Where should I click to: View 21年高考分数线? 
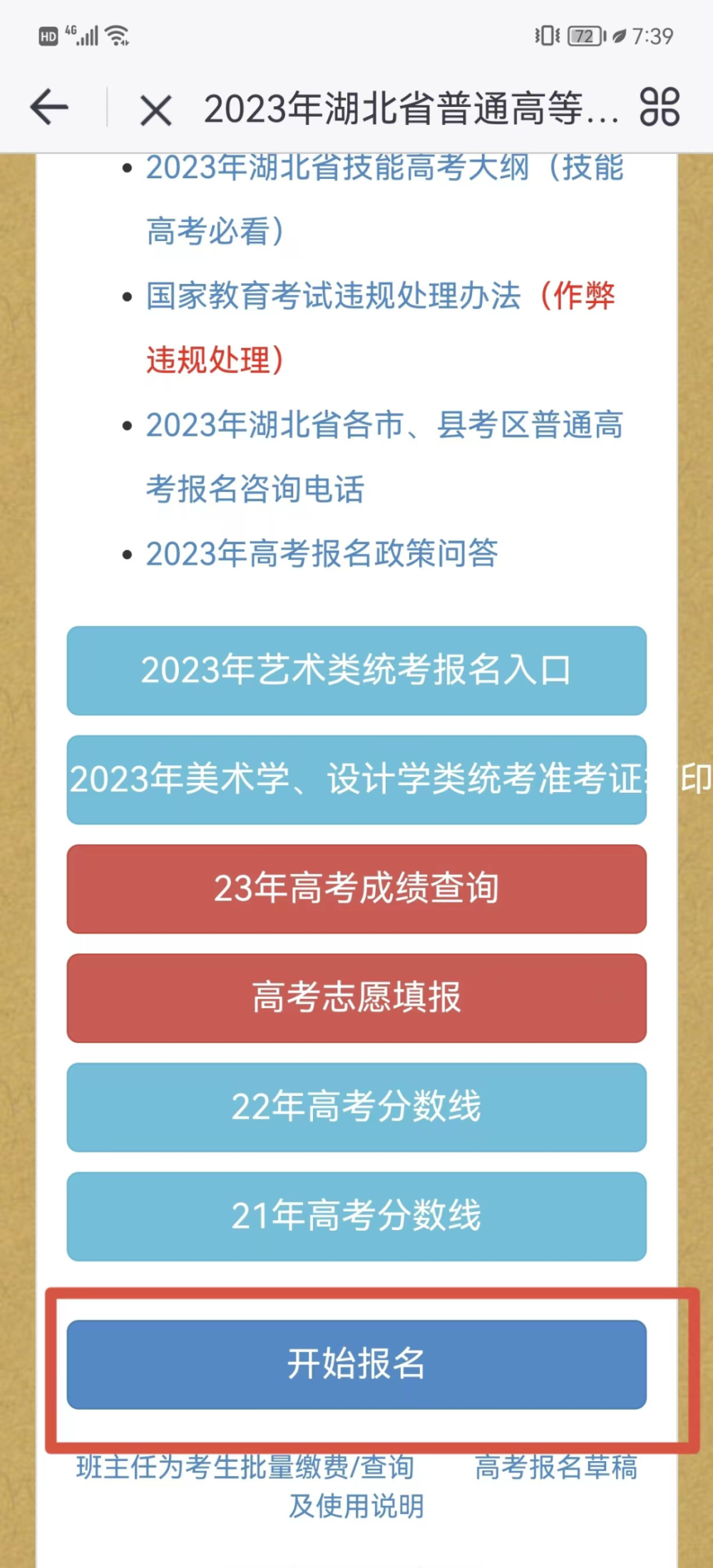pos(356,1216)
